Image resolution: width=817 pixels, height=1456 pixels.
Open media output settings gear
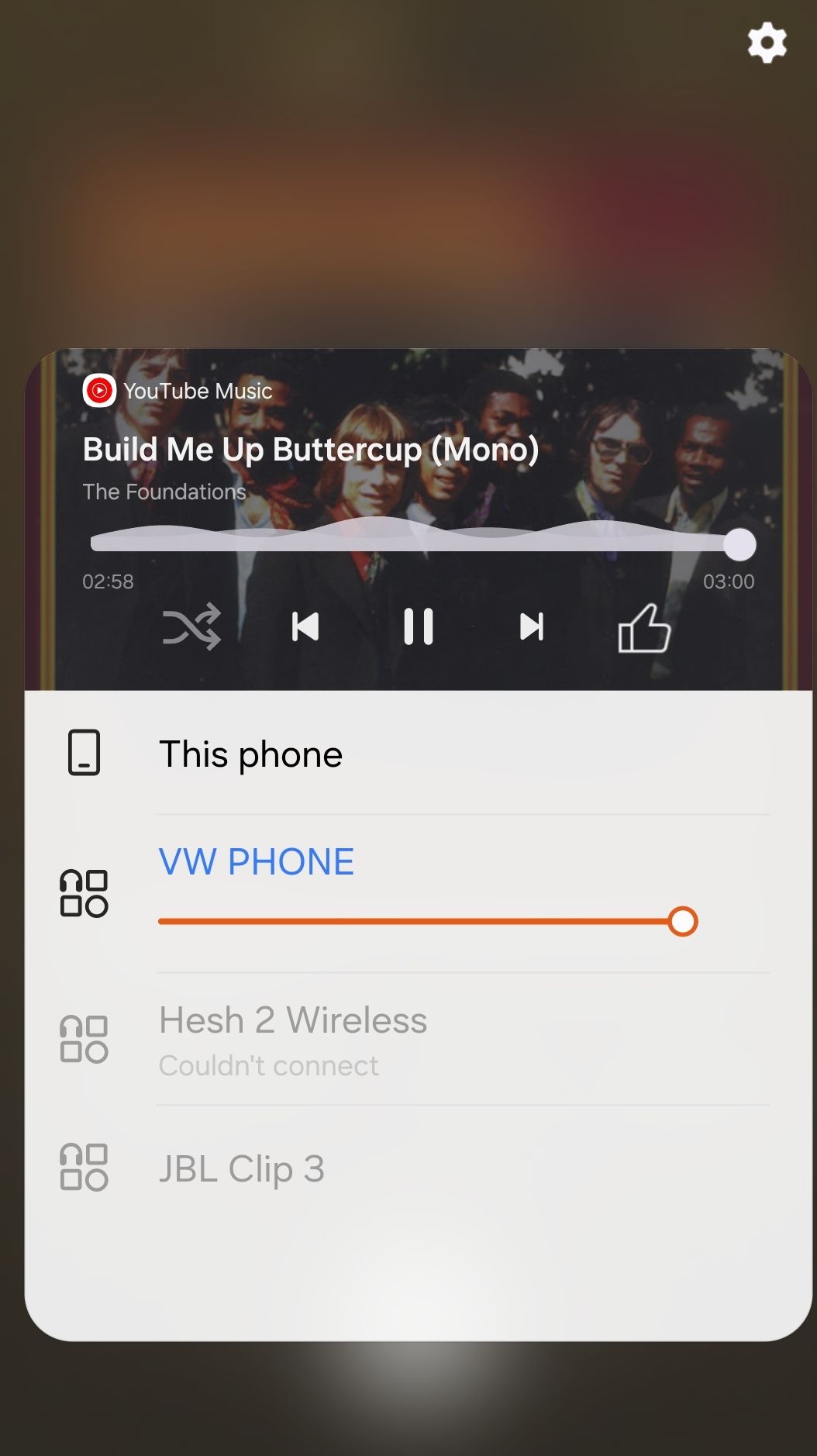[x=767, y=43]
